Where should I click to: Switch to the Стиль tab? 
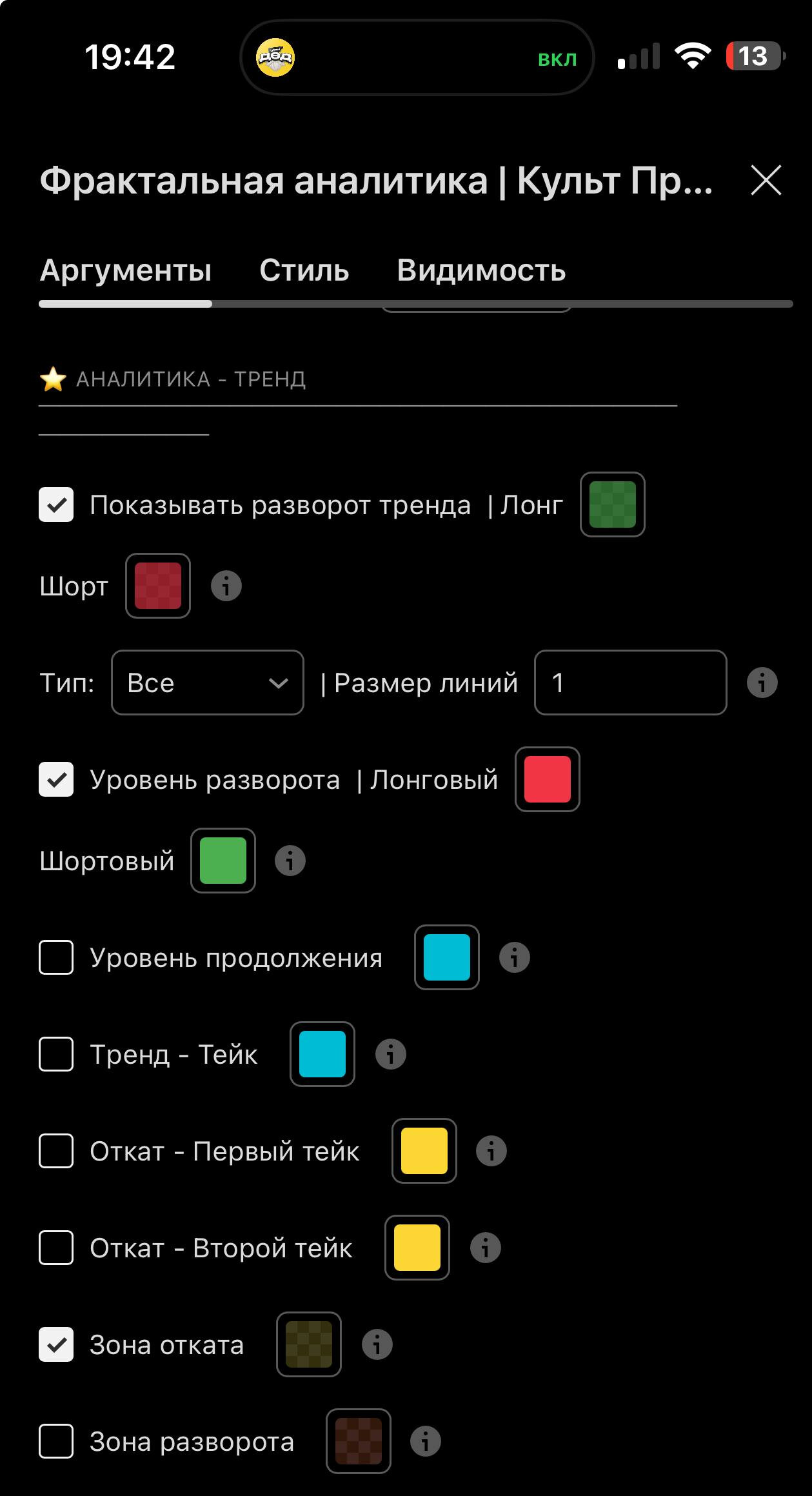[x=304, y=270]
